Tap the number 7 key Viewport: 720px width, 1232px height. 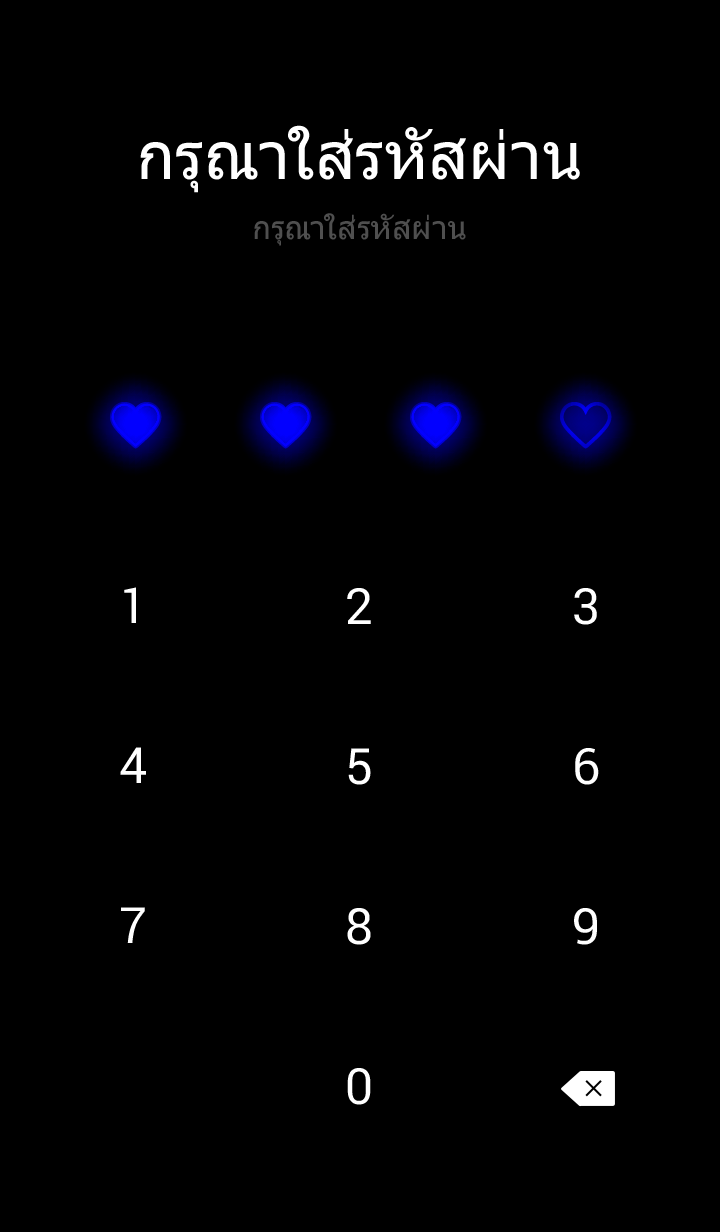[133, 927]
